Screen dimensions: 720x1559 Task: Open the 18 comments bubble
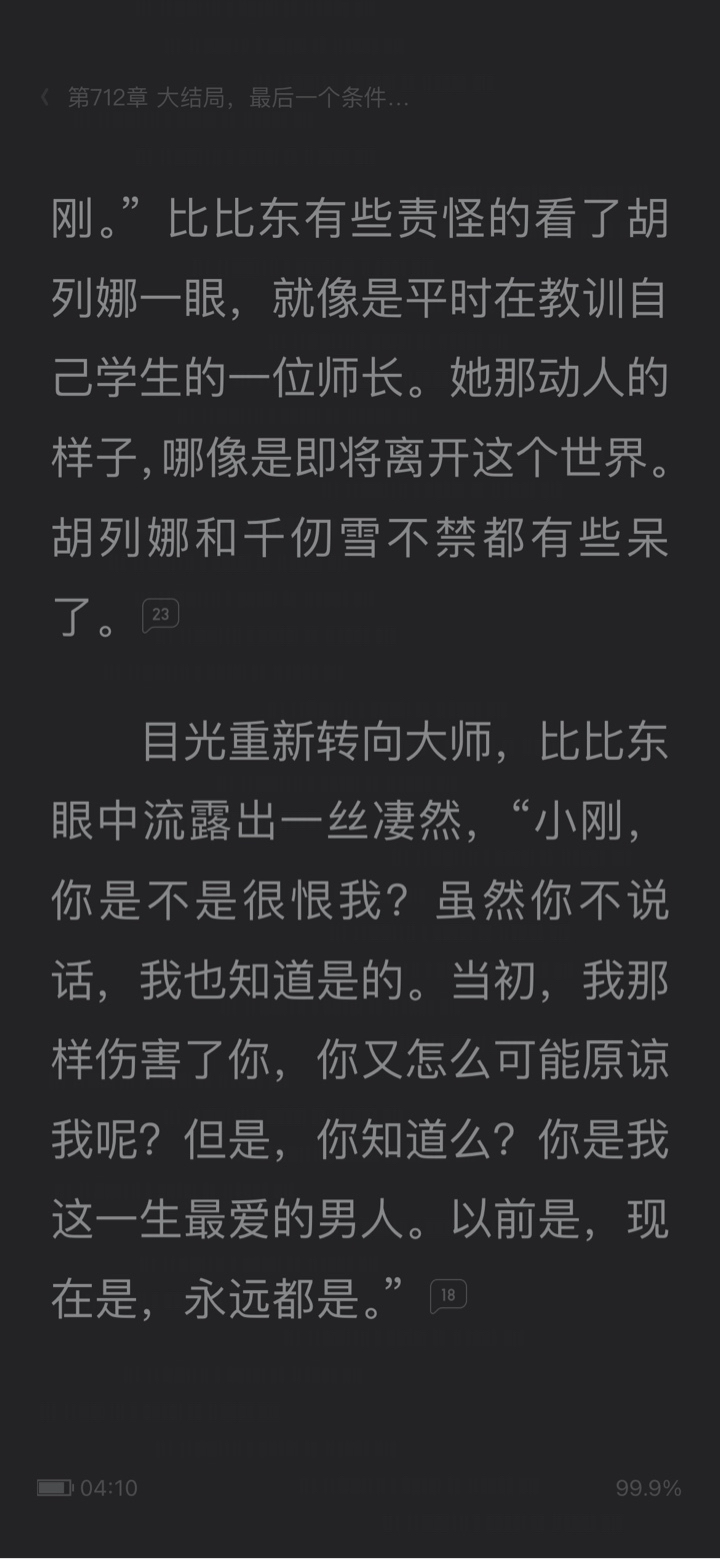[x=448, y=1296]
